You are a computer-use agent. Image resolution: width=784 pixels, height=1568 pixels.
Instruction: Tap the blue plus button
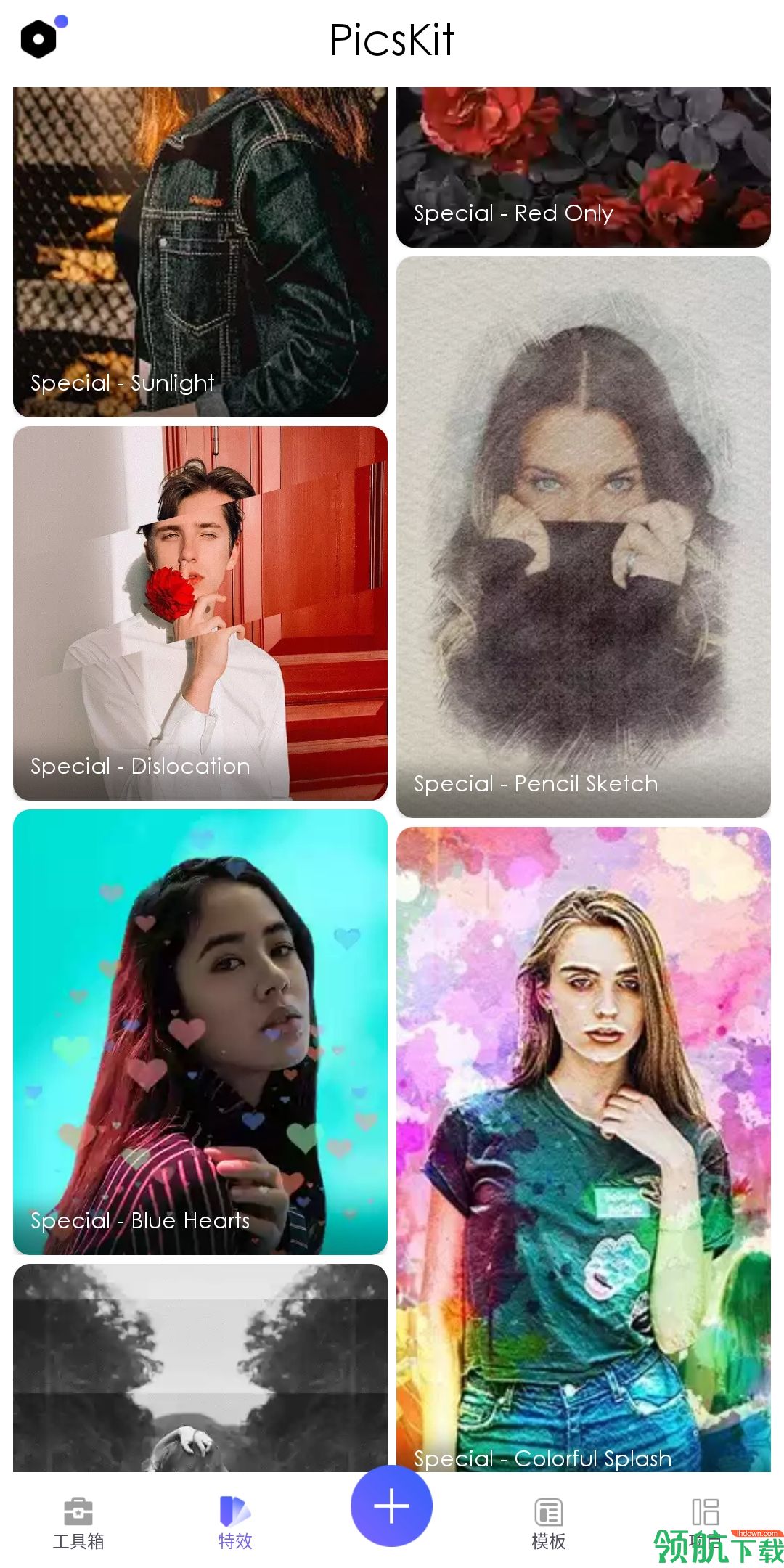pyautogui.click(x=392, y=1506)
